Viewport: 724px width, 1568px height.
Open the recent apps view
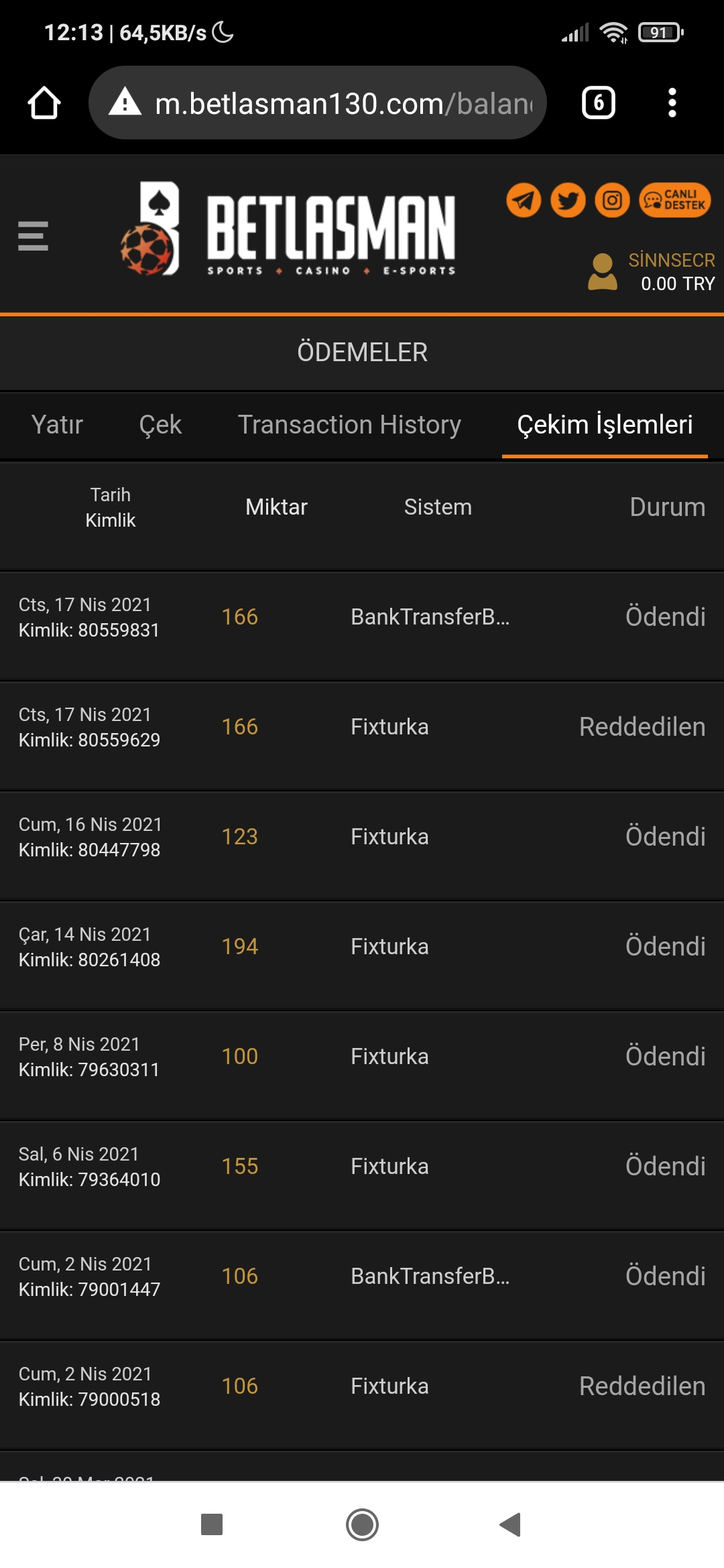tap(212, 1524)
